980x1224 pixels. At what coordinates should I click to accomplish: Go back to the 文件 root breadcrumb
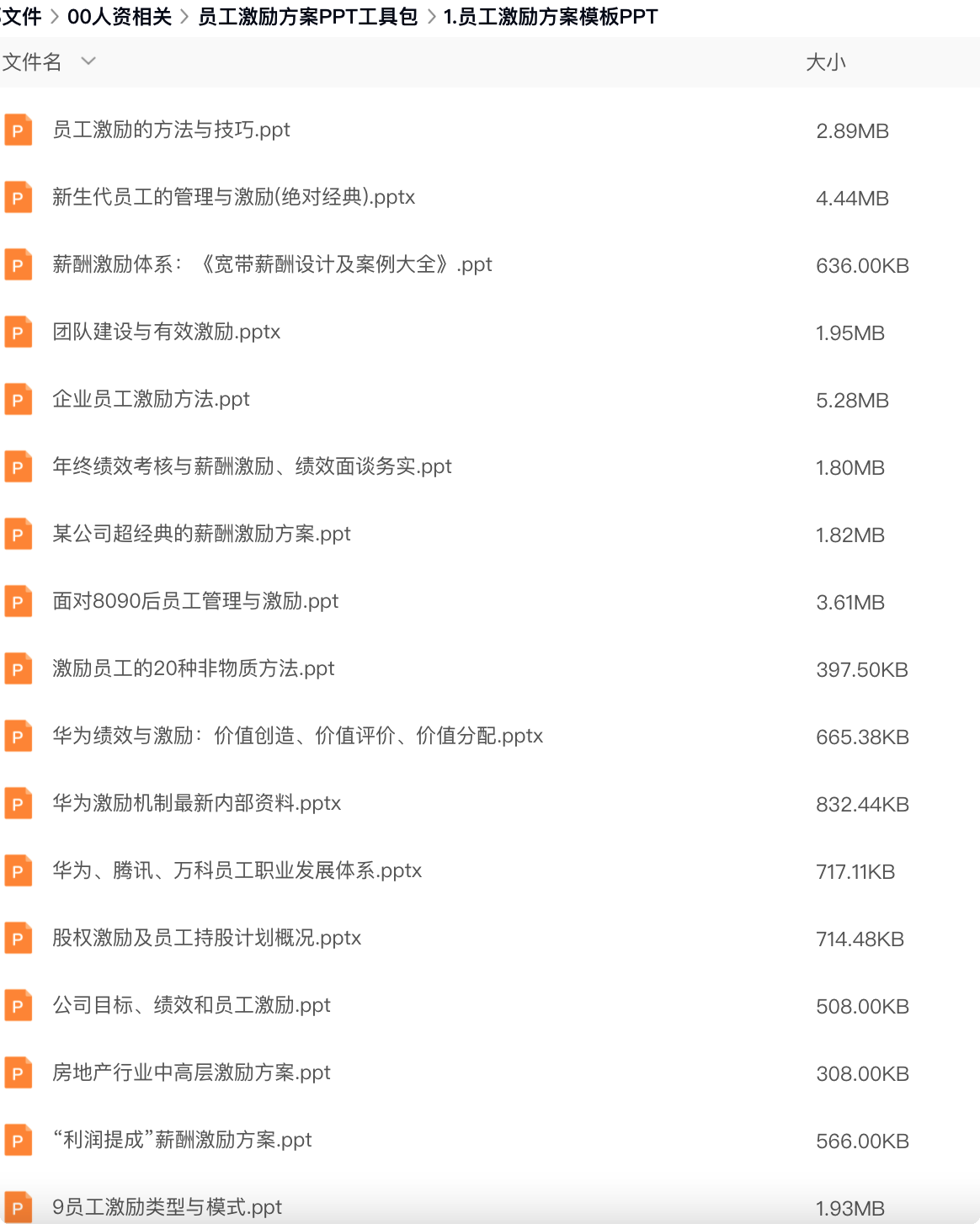pos(22,17)
